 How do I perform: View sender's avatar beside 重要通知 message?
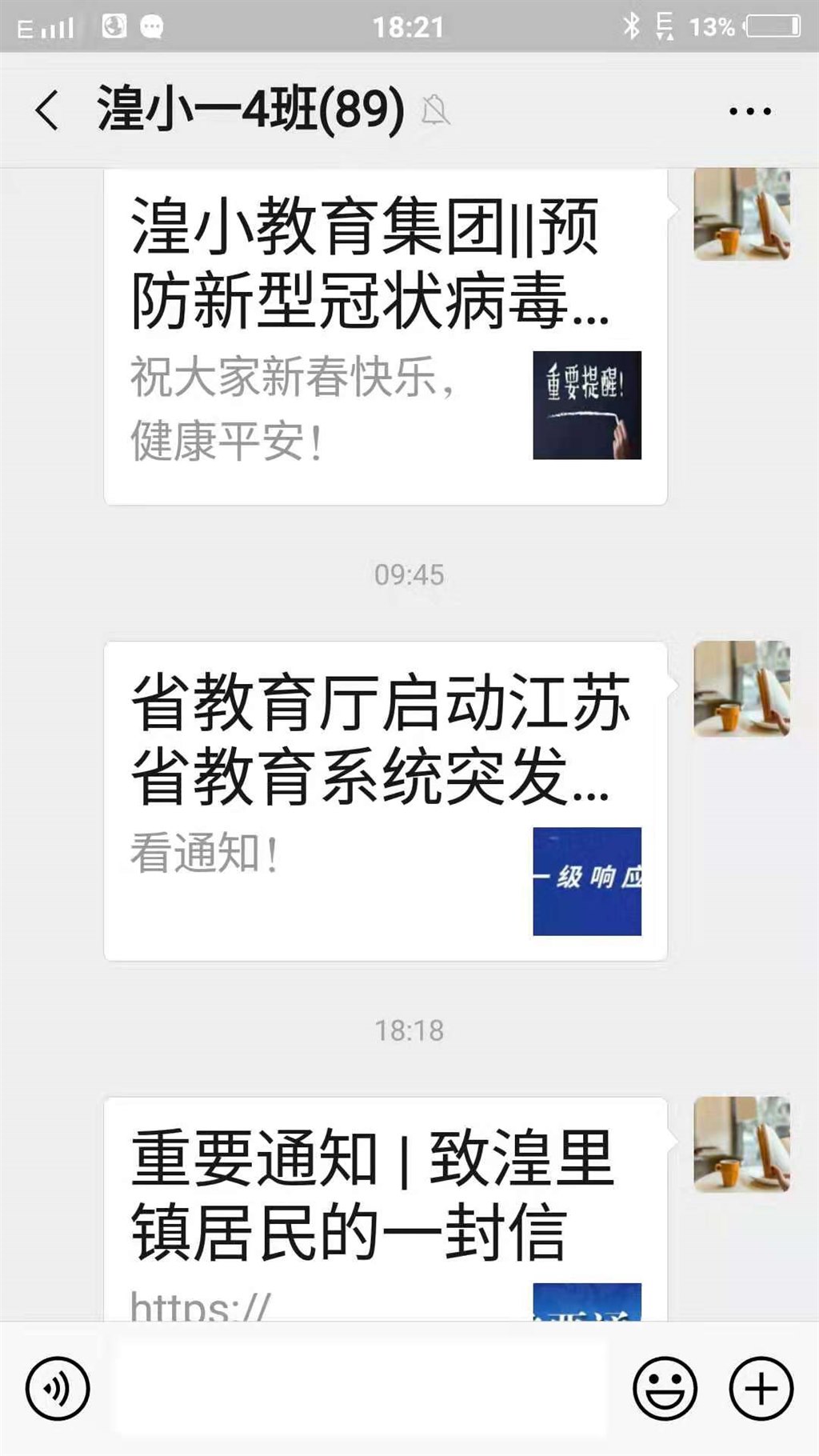[741, 1144]
